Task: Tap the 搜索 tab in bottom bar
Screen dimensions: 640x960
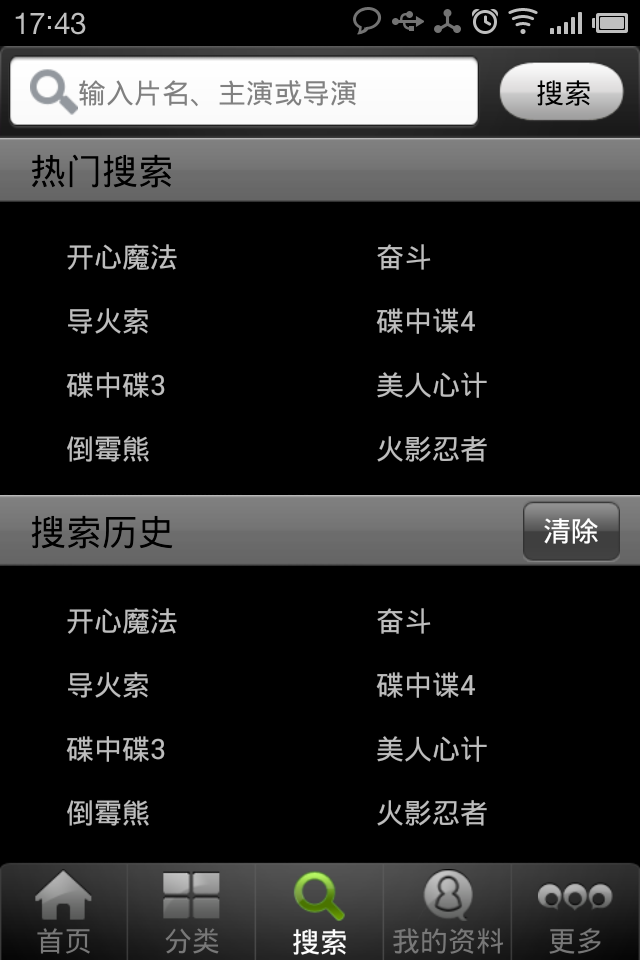Action: click(320, 912)
